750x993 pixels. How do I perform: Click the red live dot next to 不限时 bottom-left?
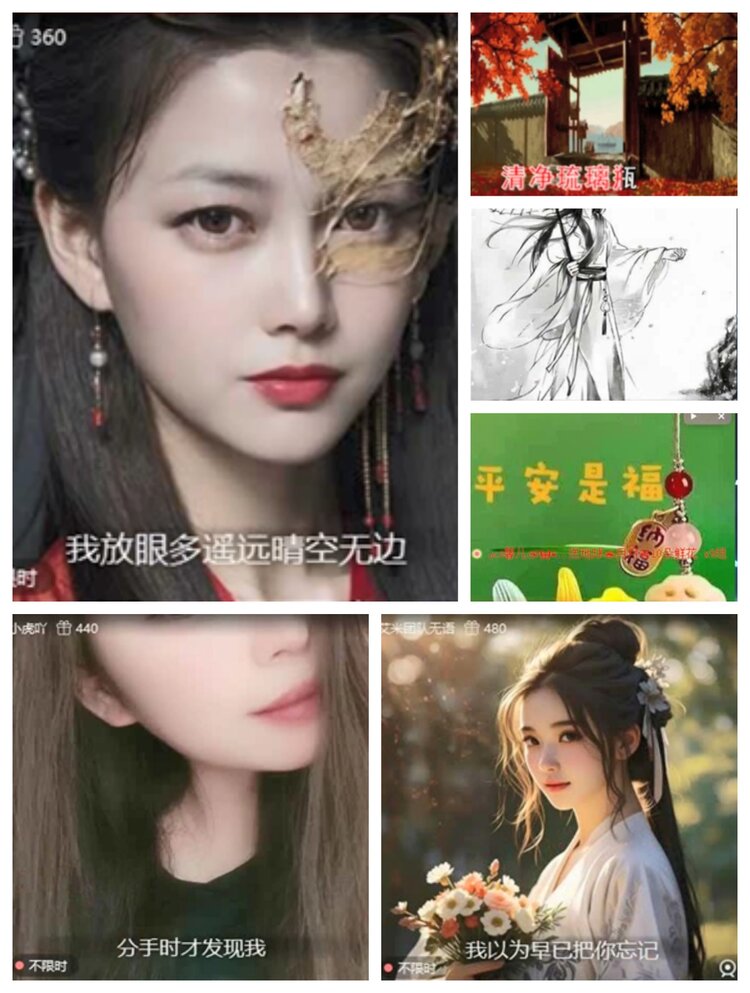(x=18, y=965)
